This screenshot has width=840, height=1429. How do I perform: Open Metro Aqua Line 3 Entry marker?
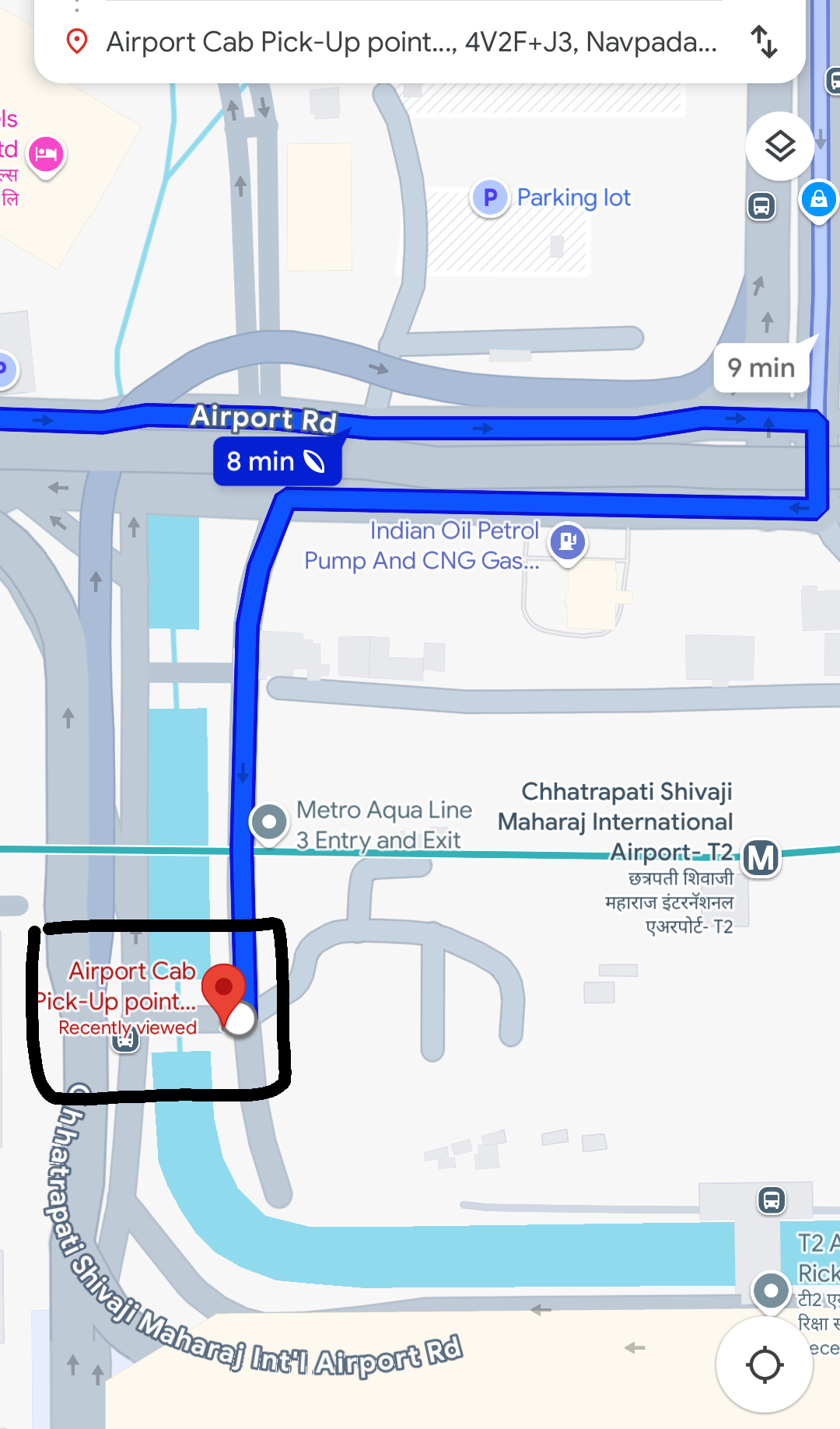(269, 821)
